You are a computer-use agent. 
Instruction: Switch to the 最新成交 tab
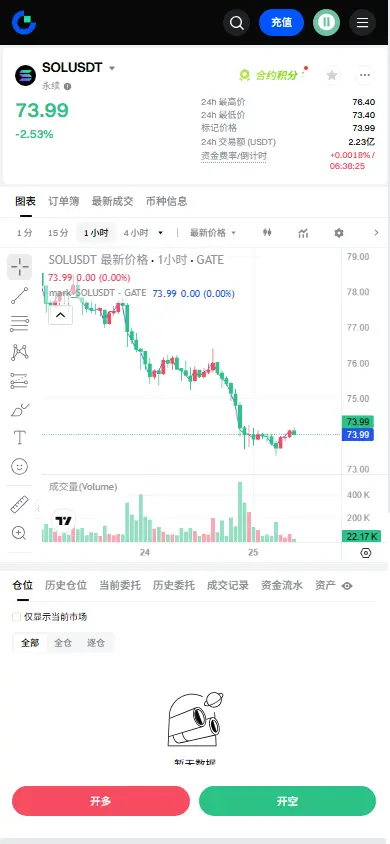pyautogui.click(x=112, y=201)
